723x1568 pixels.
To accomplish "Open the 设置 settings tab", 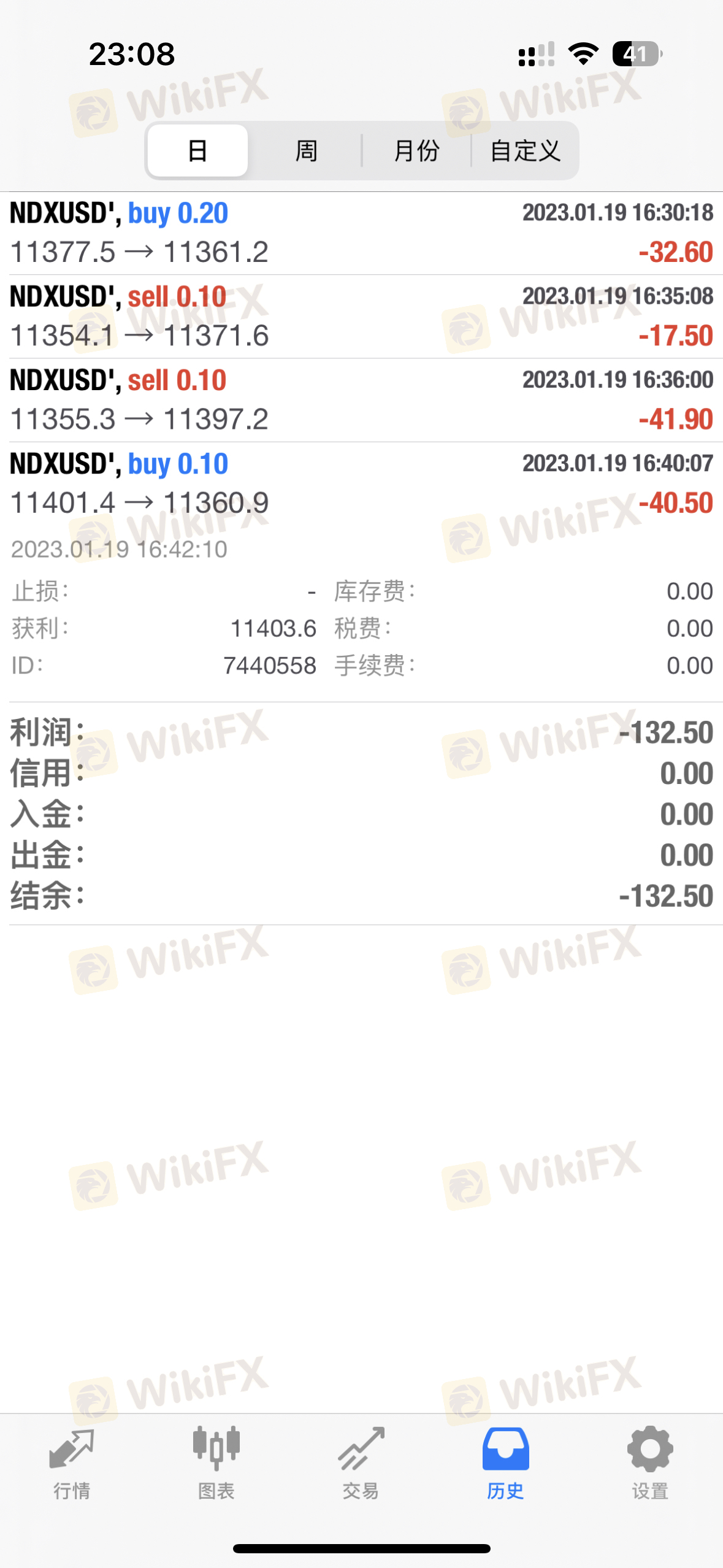I will (x=650, y=1464).
